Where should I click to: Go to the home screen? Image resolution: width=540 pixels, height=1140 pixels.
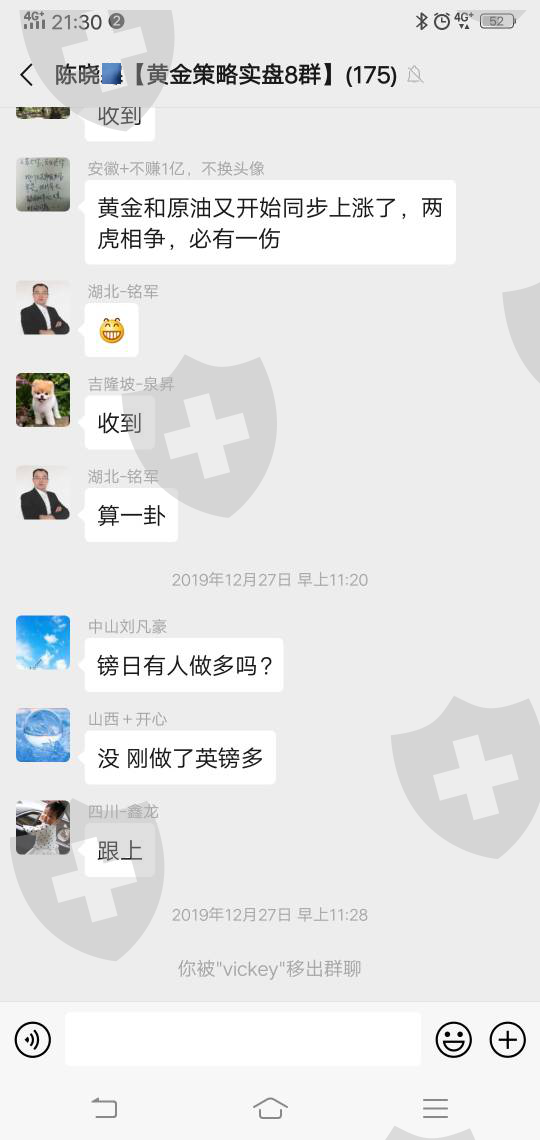(270, 1108)
